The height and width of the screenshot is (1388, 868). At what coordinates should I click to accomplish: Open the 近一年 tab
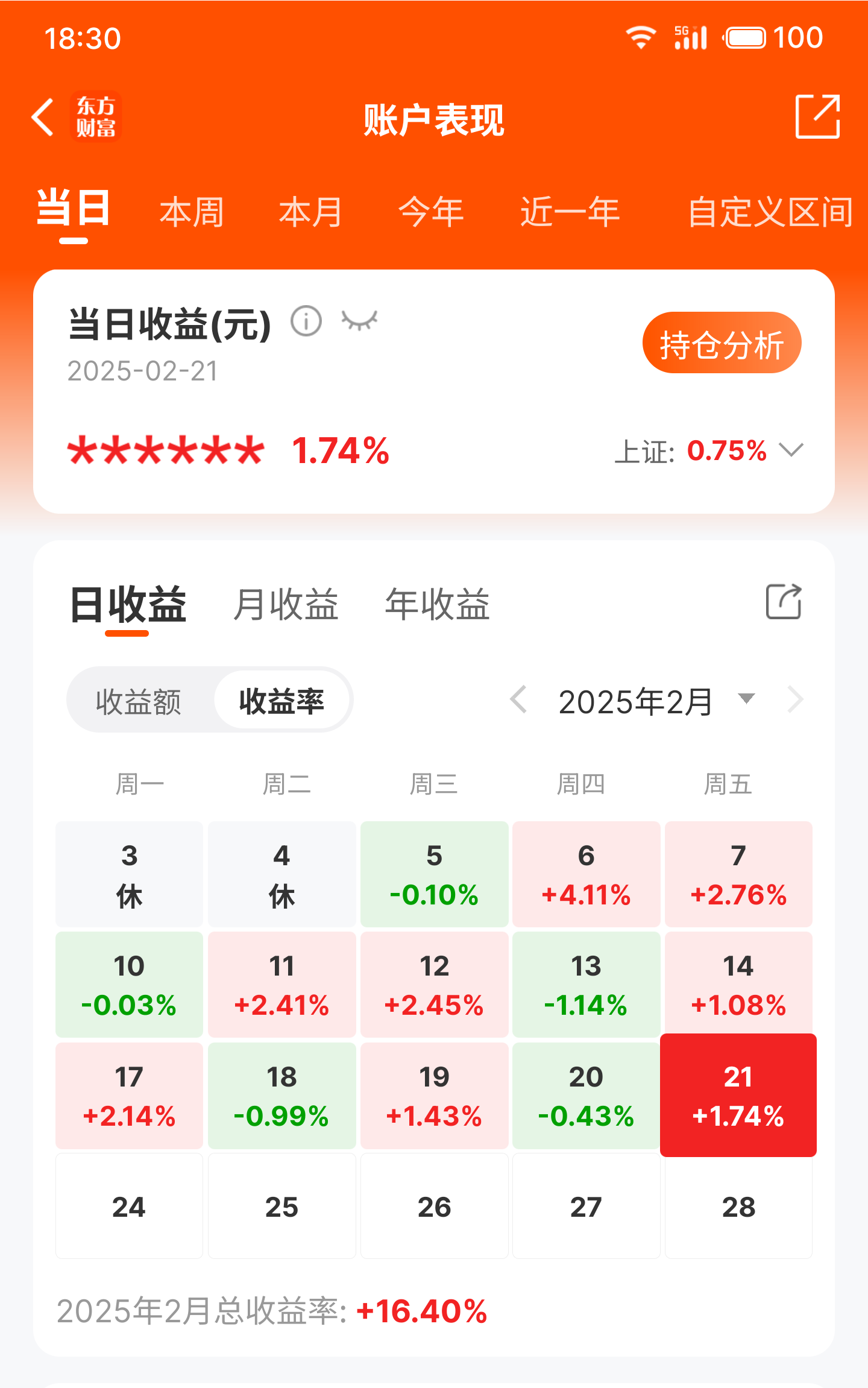(x=570, y=212)
